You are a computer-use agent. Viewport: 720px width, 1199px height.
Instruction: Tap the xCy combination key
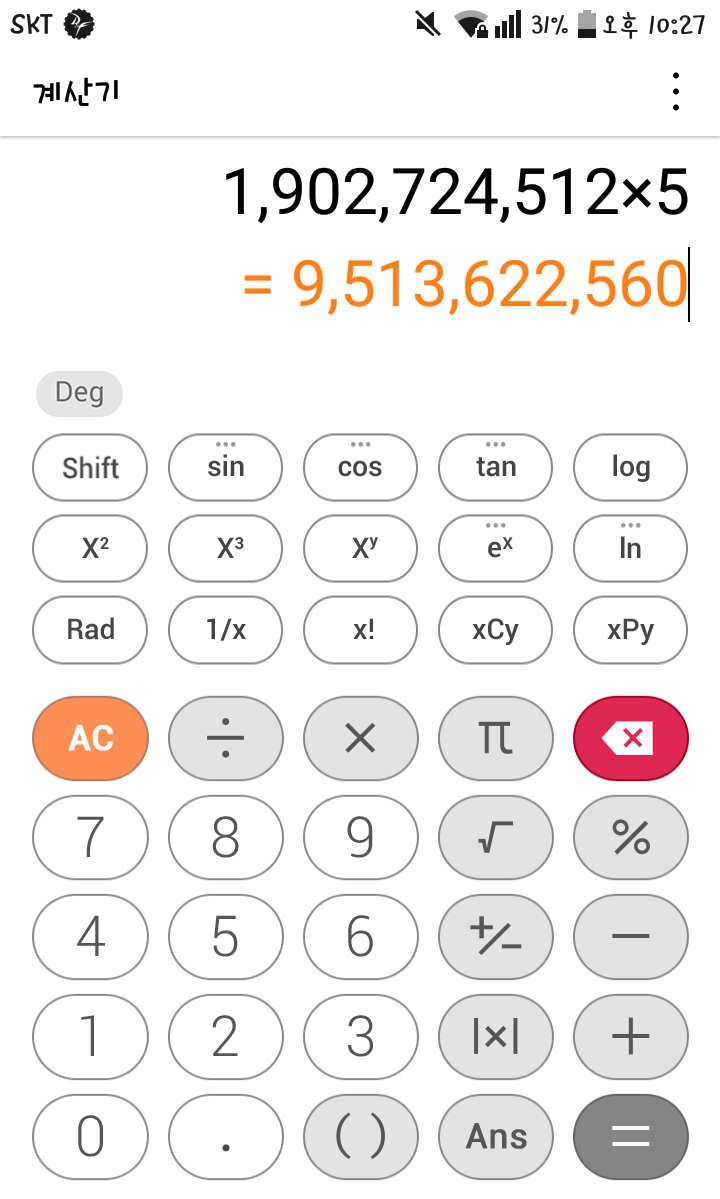(x=495, y=630)
